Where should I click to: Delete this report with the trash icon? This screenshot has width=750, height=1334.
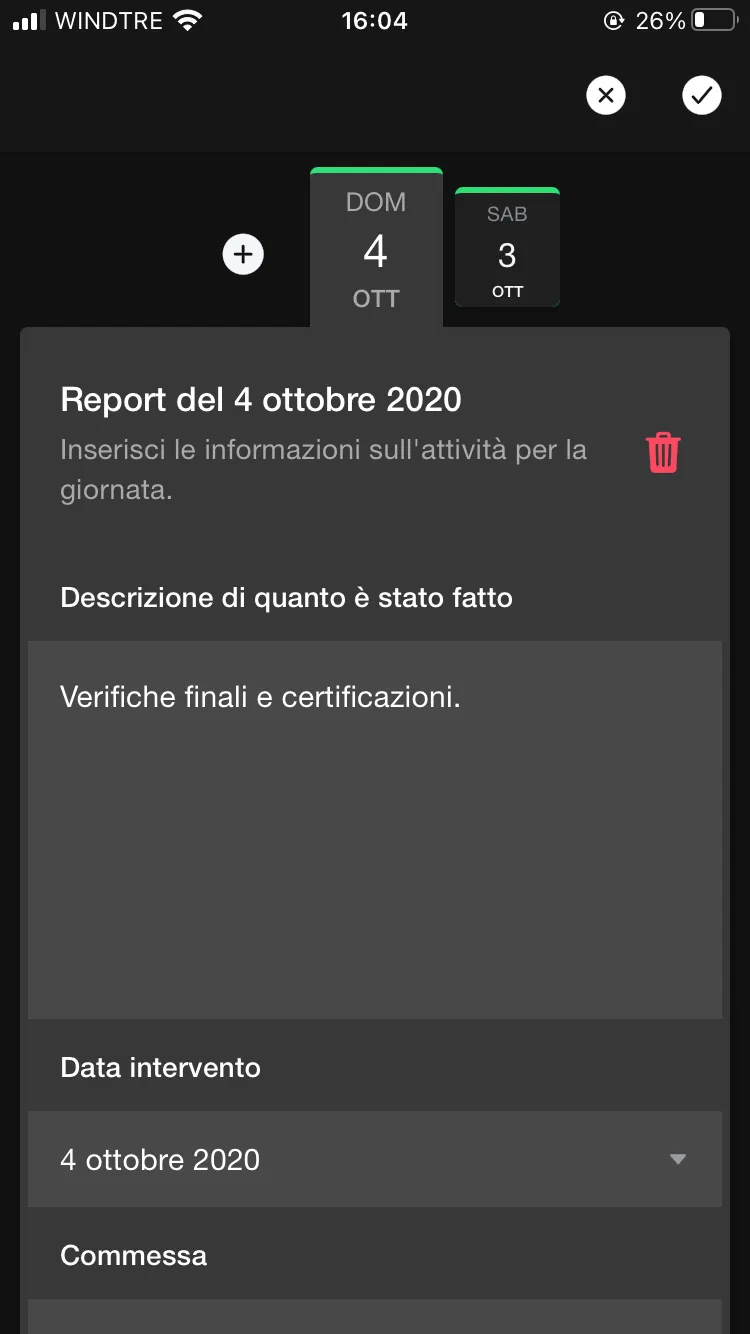tap(663, 452)
